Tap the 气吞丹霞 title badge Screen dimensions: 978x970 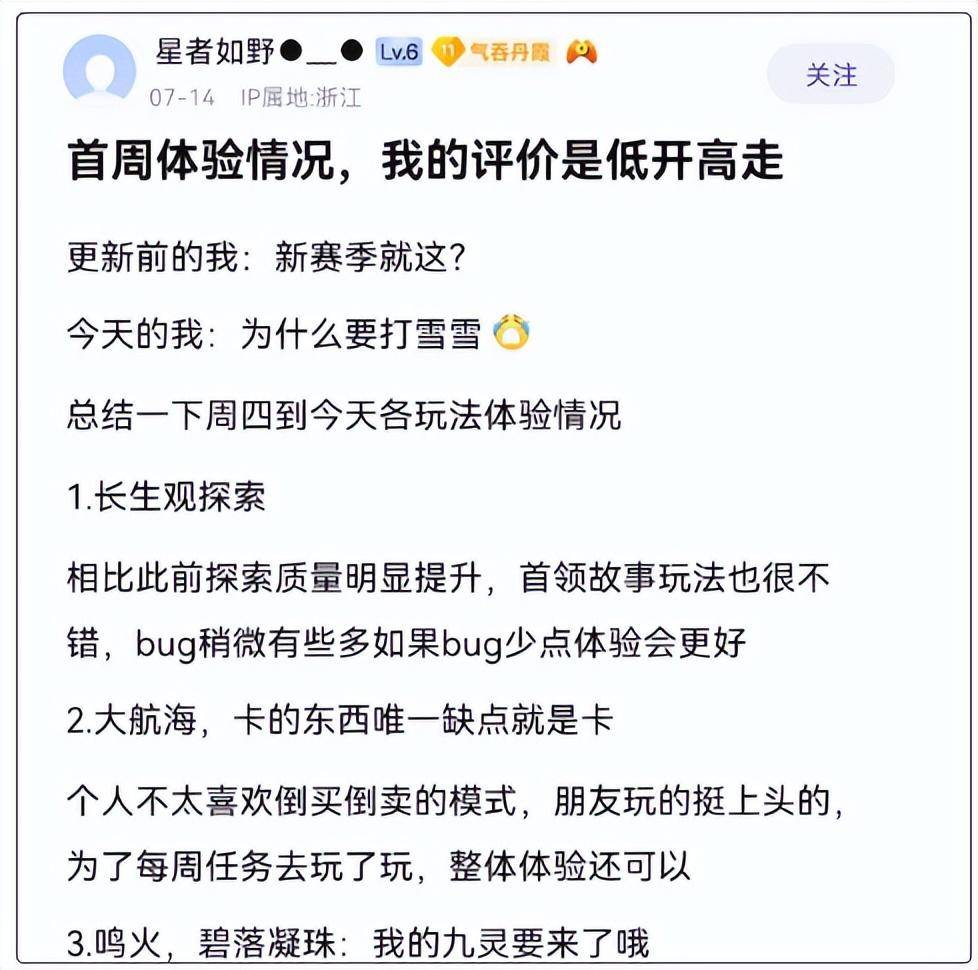pyautogui.click(x=495, y=52)
